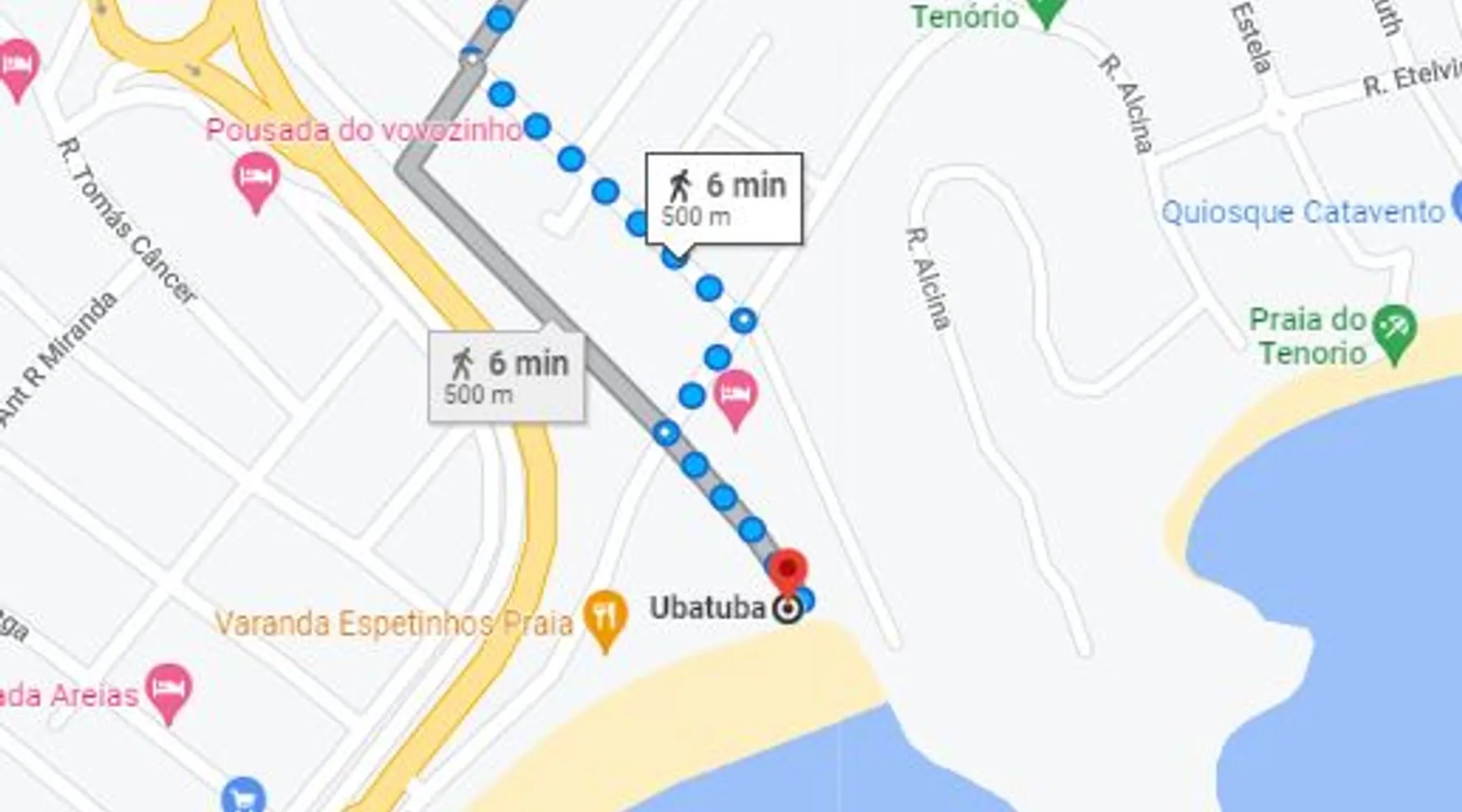Open hotel pin beside the dotted route
1462x812 pixels.
pyautogui.click(x=736, y=395)
